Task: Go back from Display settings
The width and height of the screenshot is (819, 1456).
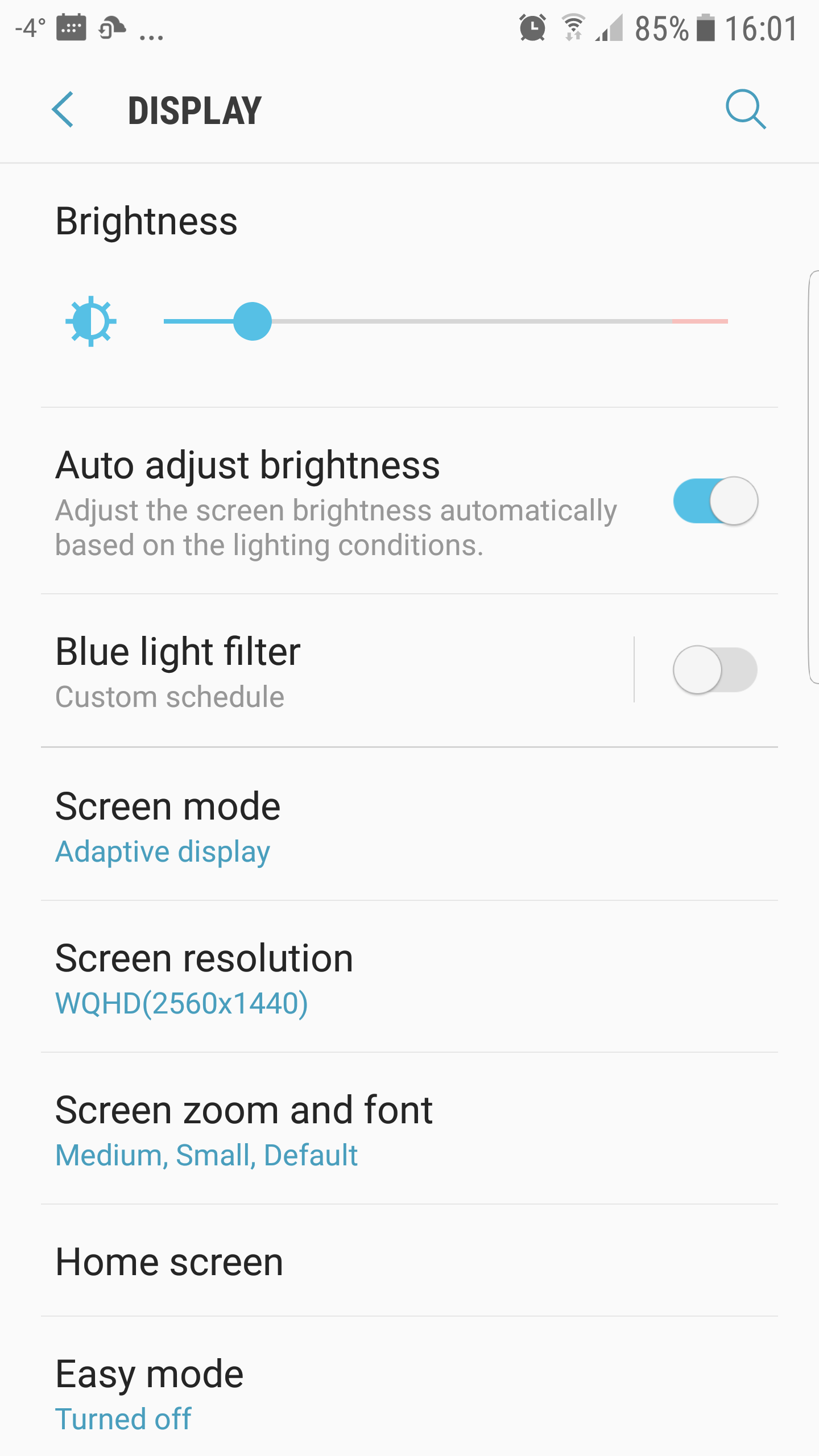Action: click(x=63, y=109)
